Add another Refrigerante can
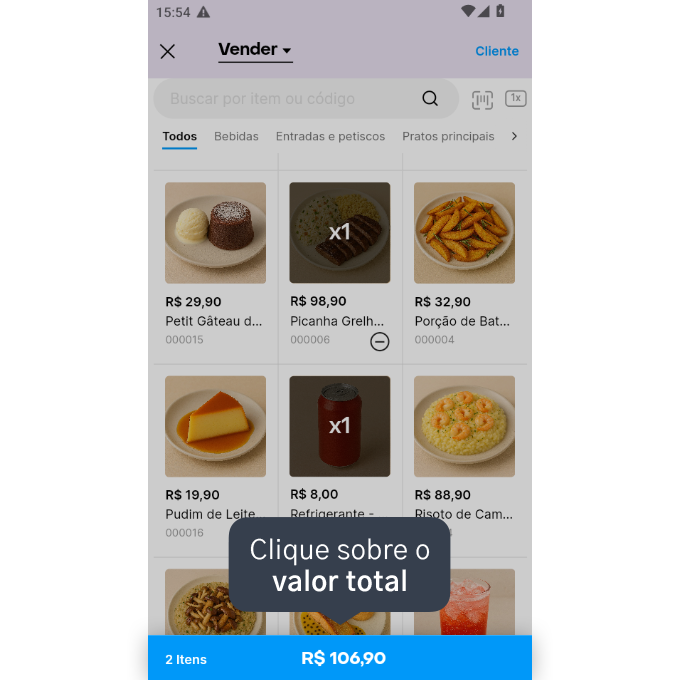The width and height of the screenshot is (680, 680). coord(340,426)
